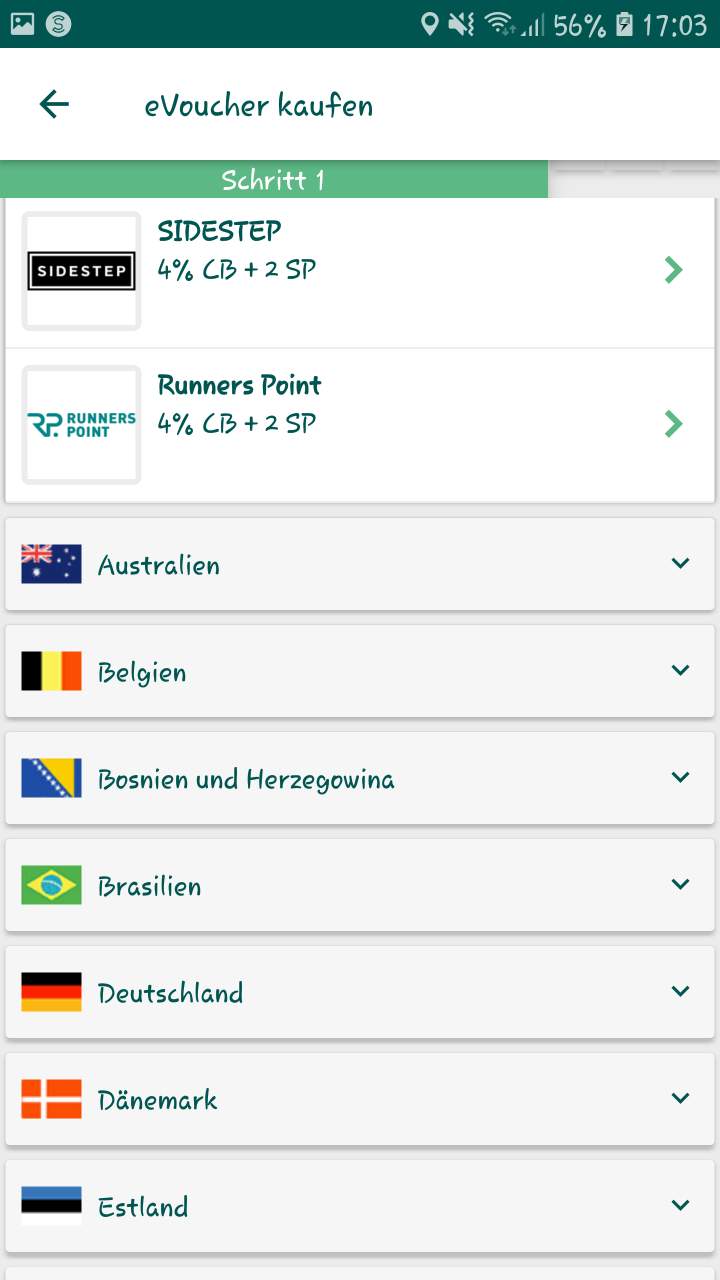Expand the Brasilien section
Image resolution: width=720 pixels, height=1280 pixels.
[x=360, y=885]
